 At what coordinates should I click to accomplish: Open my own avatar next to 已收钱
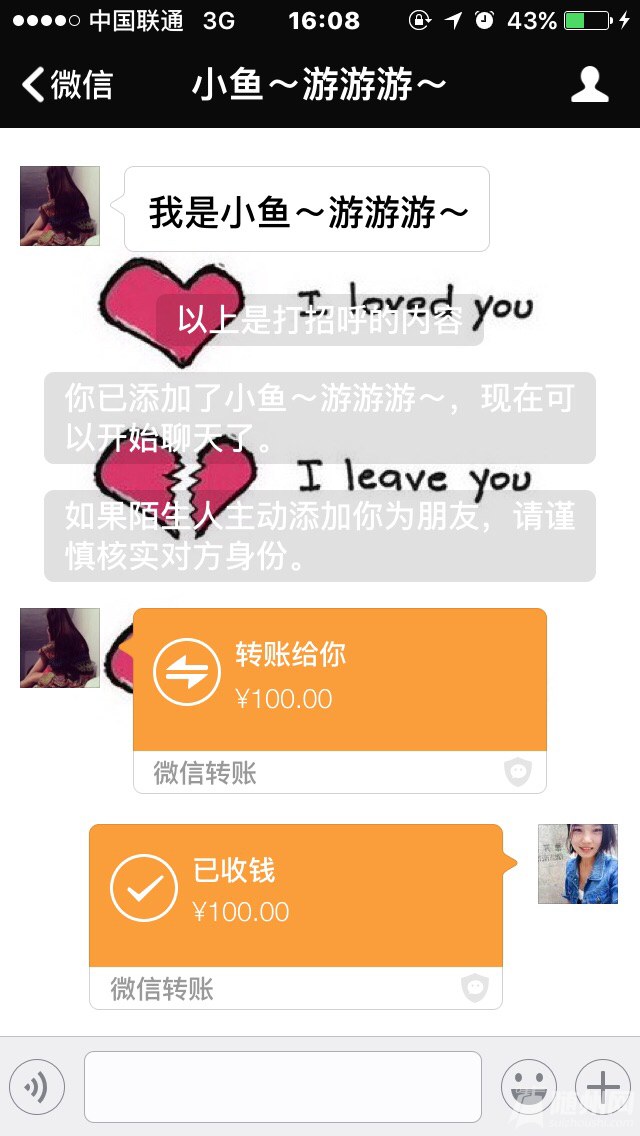tap(577, 864)
